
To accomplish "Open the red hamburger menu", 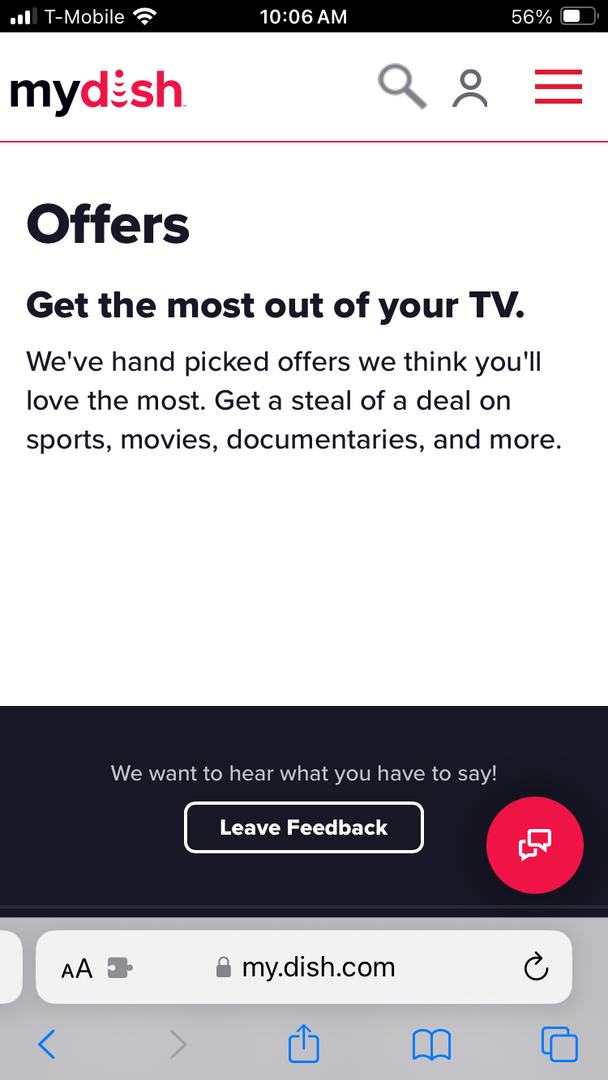I will click(558, 87).
